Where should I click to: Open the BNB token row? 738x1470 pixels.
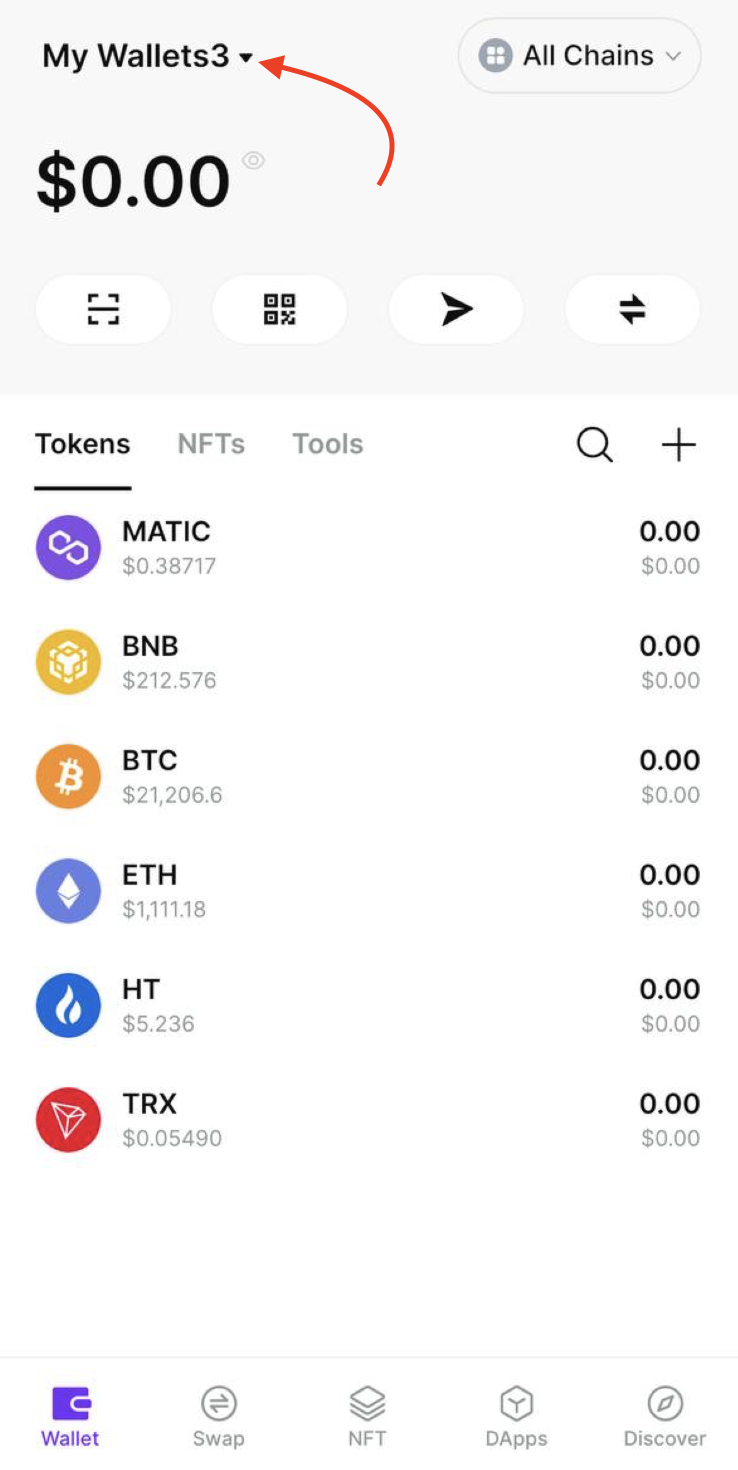[x=369, y=662]
